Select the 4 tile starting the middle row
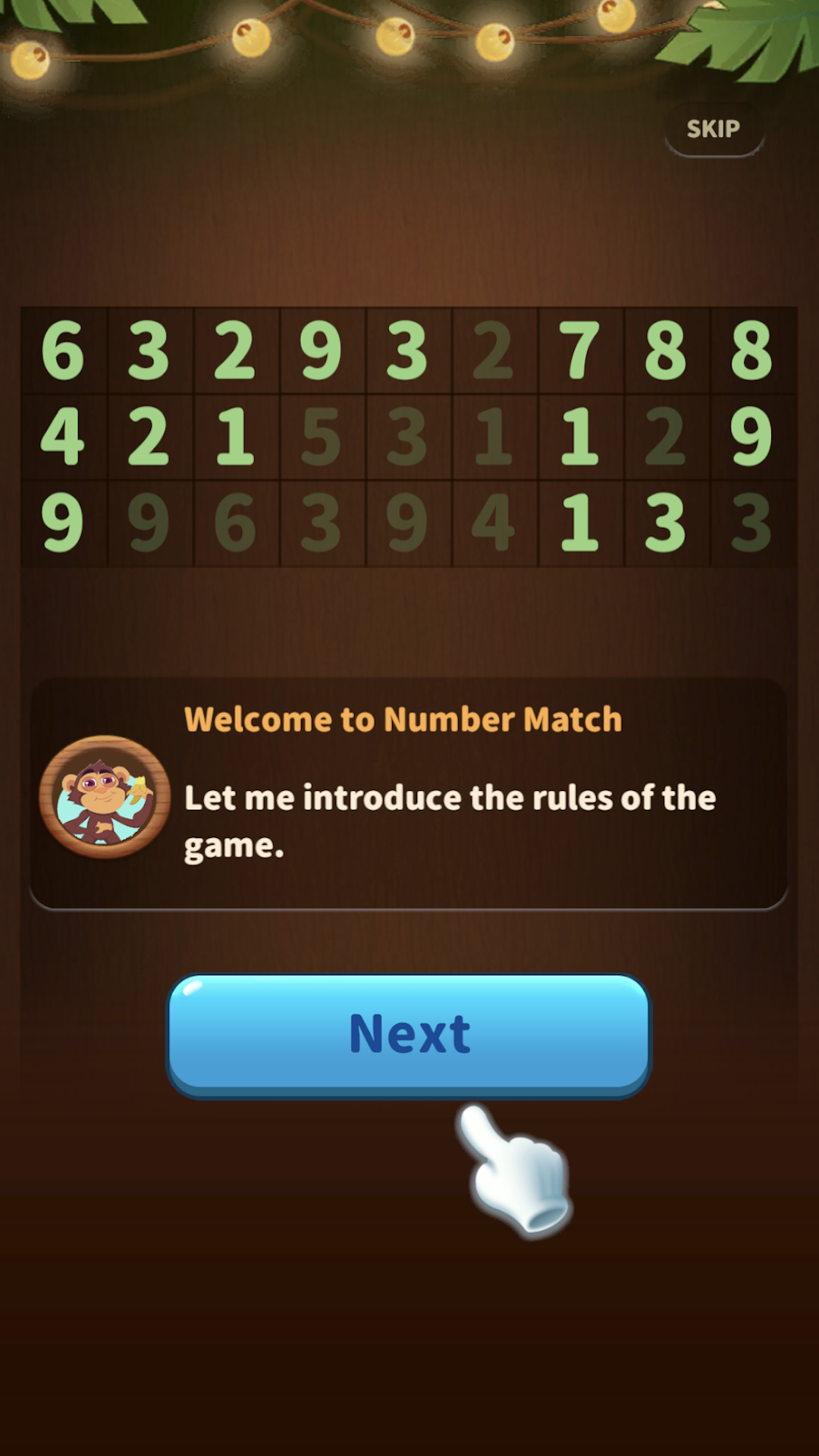 pos(64,436)
